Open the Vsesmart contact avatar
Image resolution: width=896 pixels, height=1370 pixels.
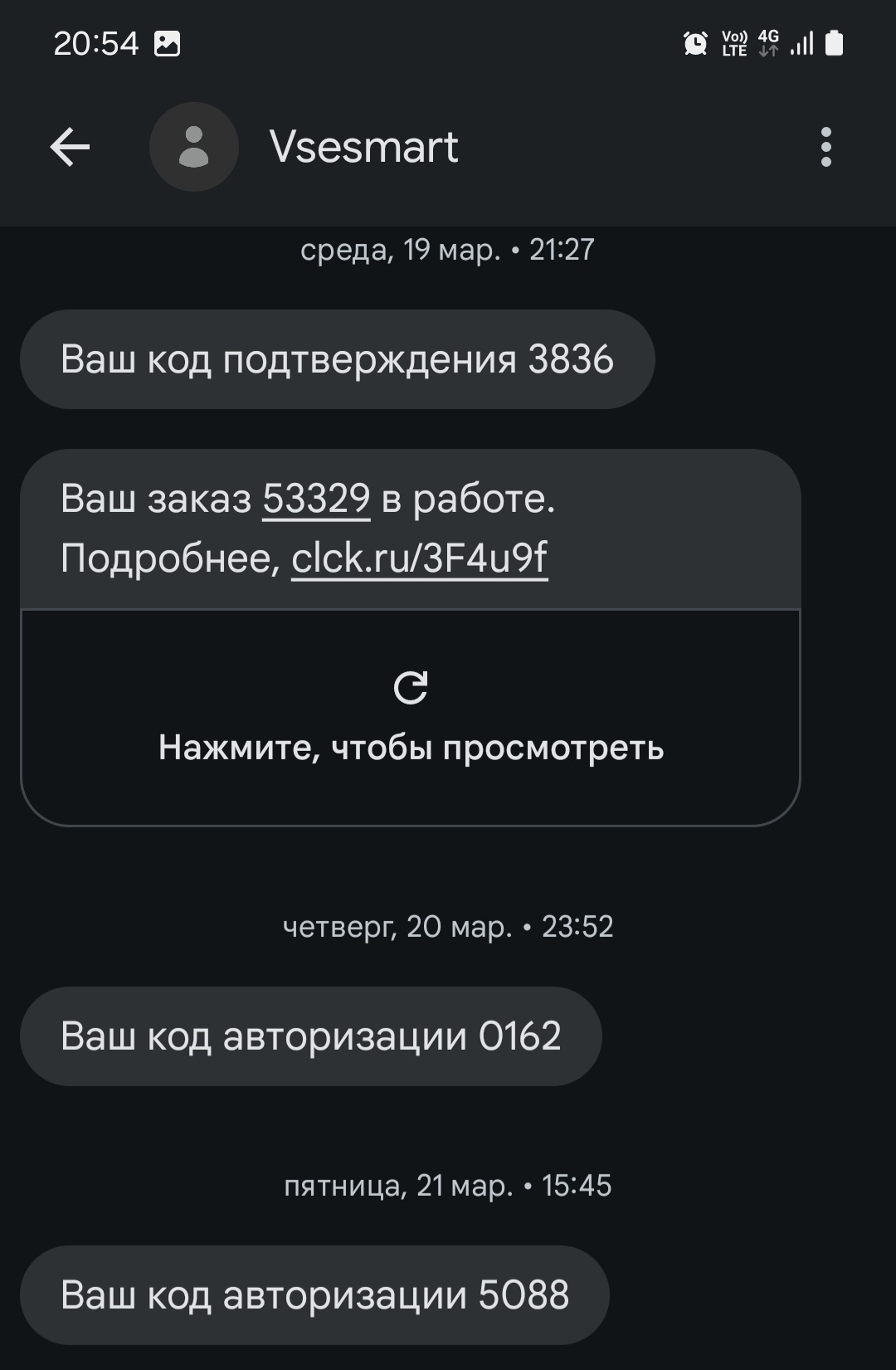tap(194, 148)
